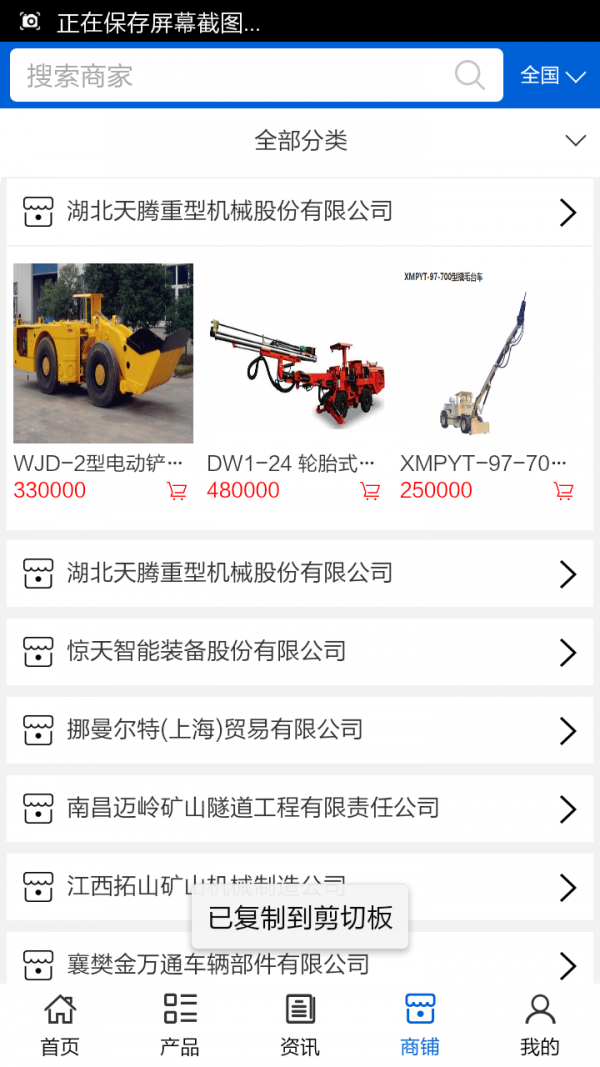600x1067 pixels.
Task: Add the 330000 product to cart
Action: click(177, 491)
